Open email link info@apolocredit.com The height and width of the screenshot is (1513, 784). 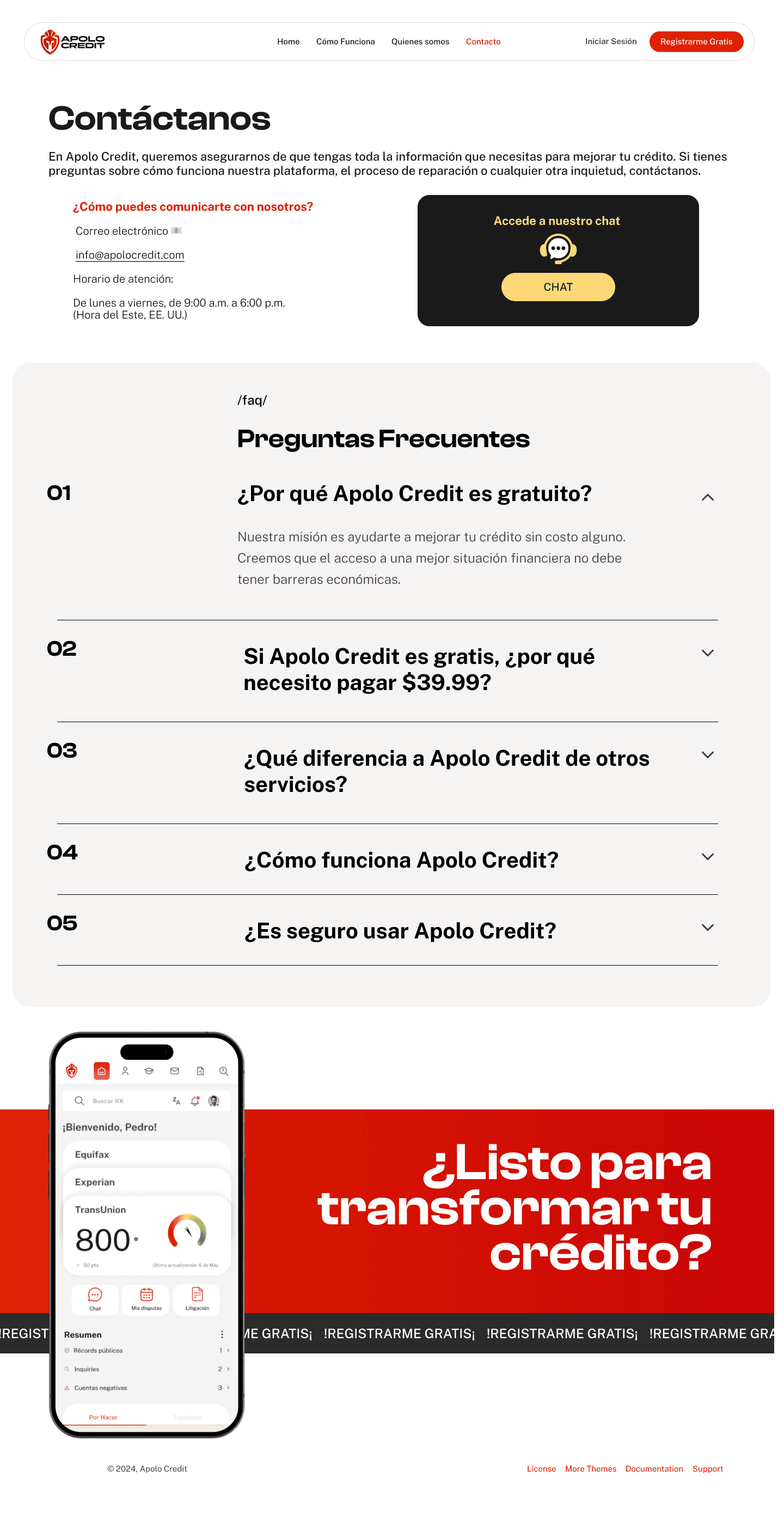[130, 255]
